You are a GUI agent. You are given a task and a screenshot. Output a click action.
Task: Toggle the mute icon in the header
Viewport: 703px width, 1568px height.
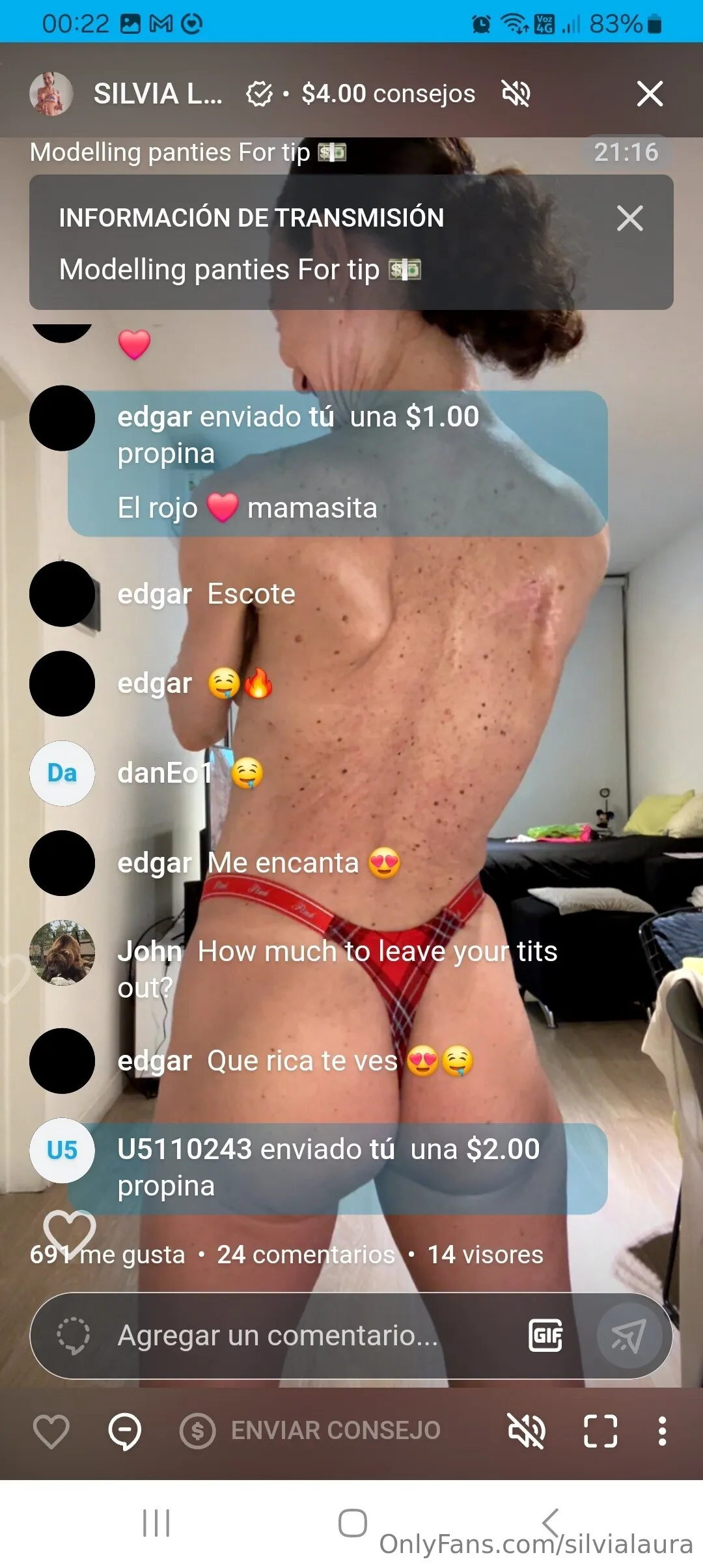coord(516,94)
